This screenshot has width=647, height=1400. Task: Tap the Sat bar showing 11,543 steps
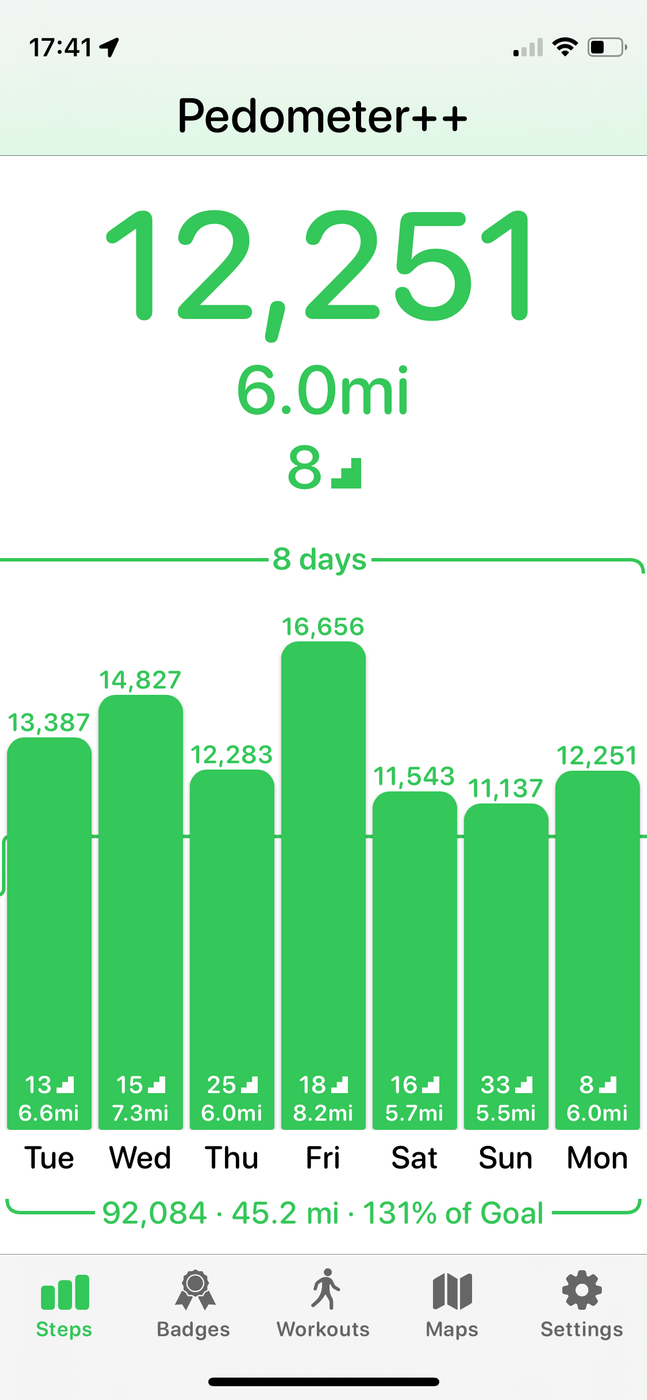click(415, 960)
